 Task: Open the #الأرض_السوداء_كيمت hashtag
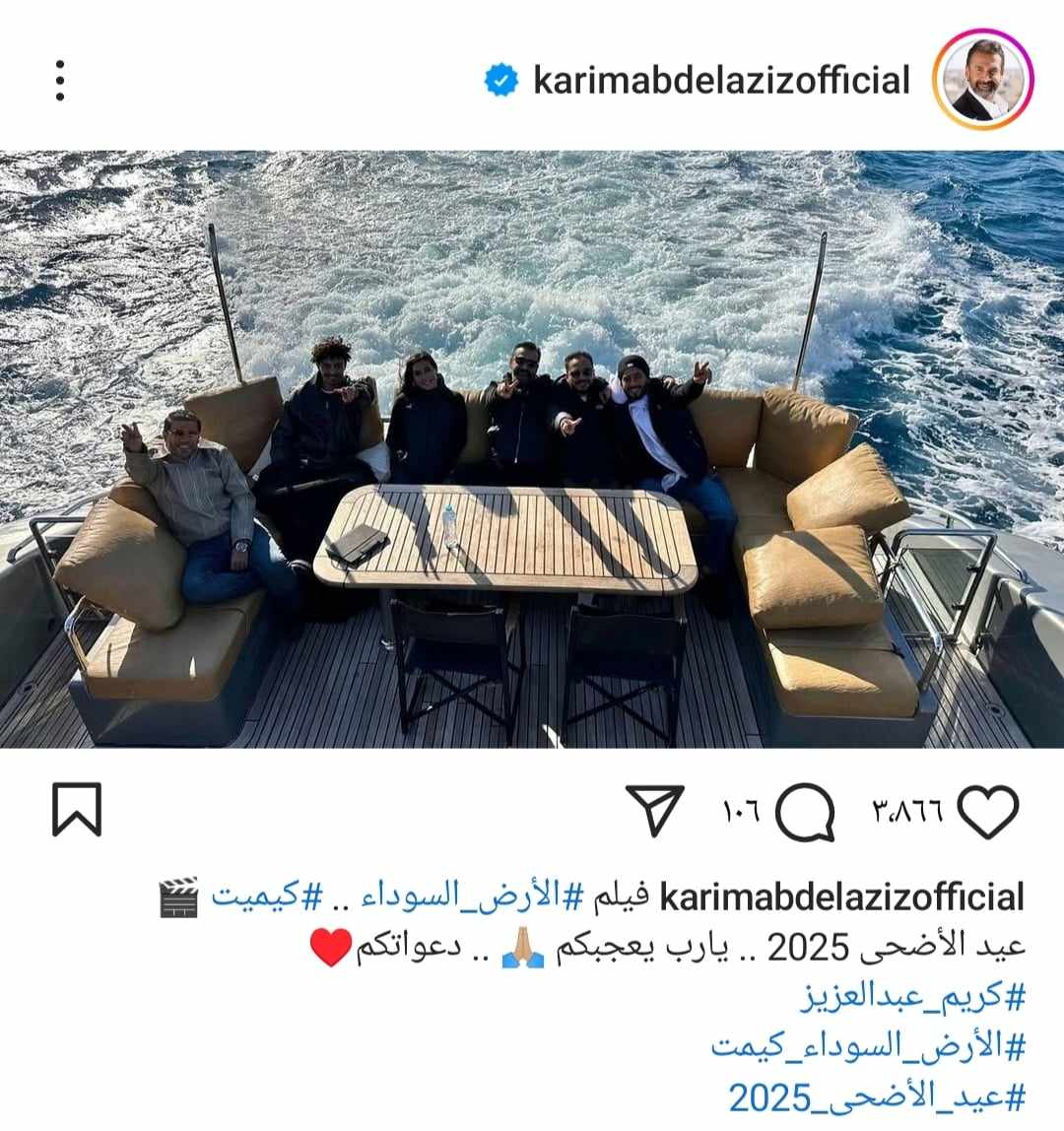click(867, 1046)
